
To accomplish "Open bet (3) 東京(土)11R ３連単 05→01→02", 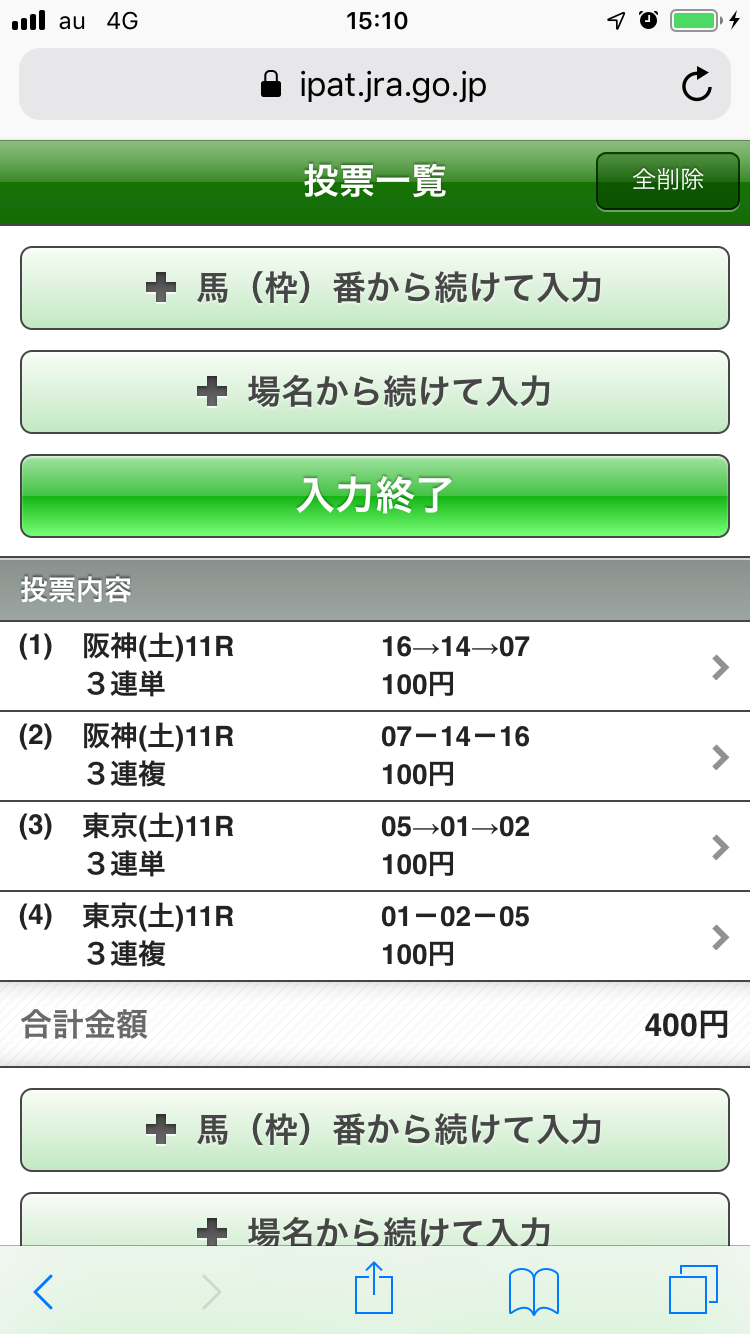I will coord(375,846).
